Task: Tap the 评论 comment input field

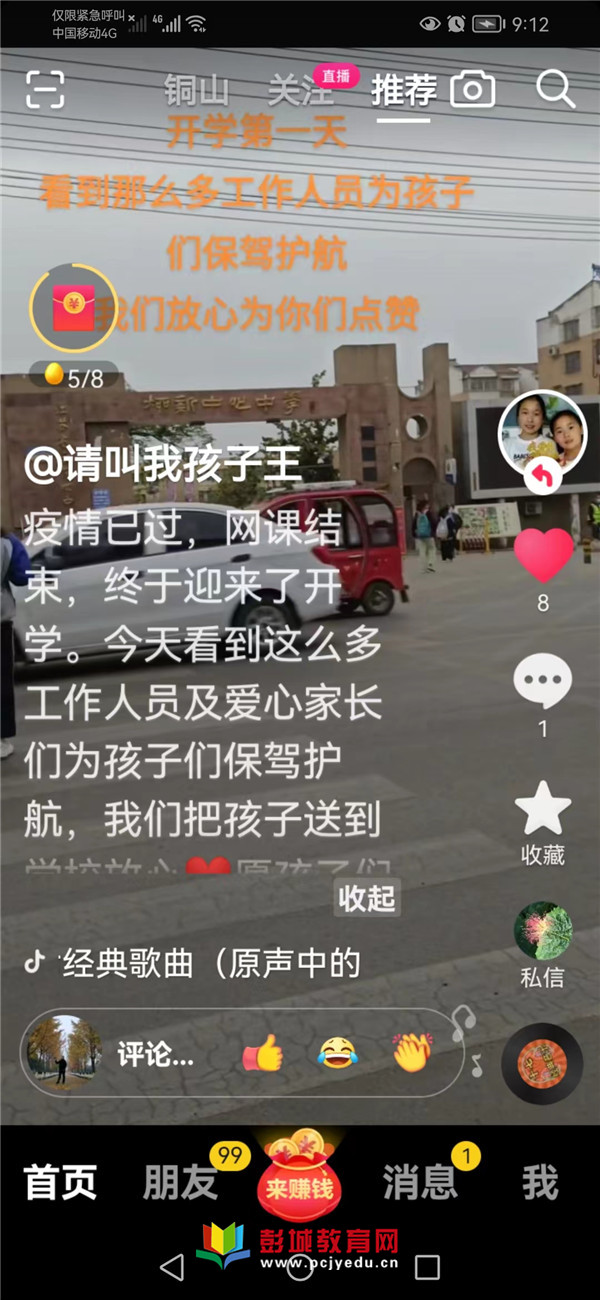Action: point(155,1053)
